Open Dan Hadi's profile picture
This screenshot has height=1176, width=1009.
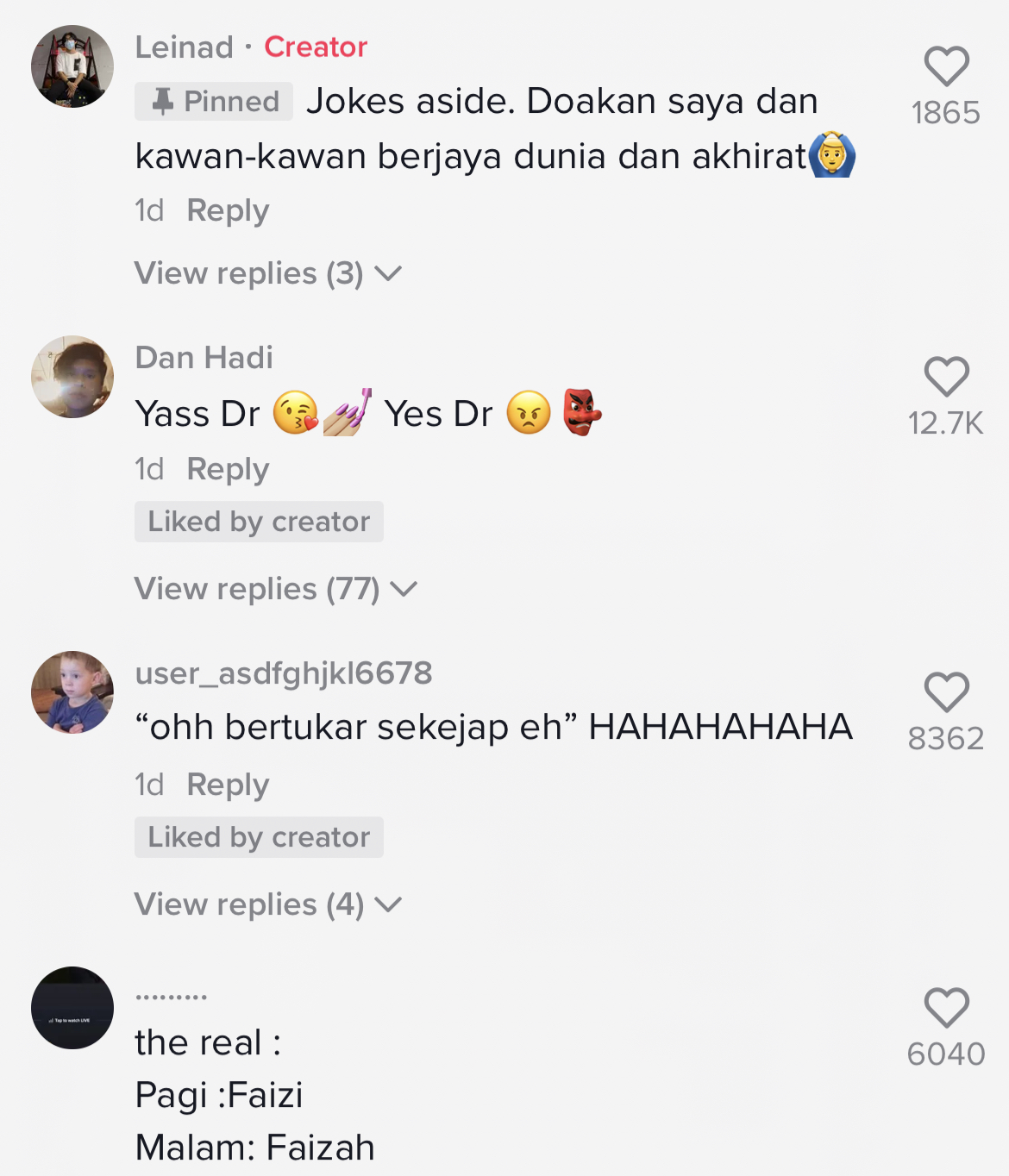pos(72,377)
